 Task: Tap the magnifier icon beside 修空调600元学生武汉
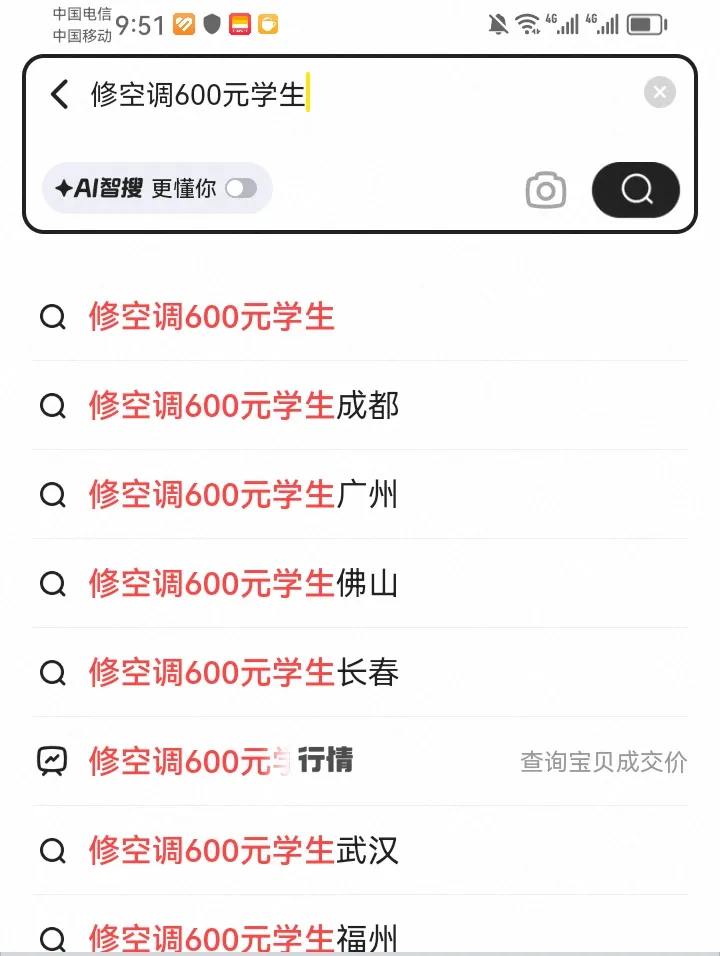[x=52, y=850]
